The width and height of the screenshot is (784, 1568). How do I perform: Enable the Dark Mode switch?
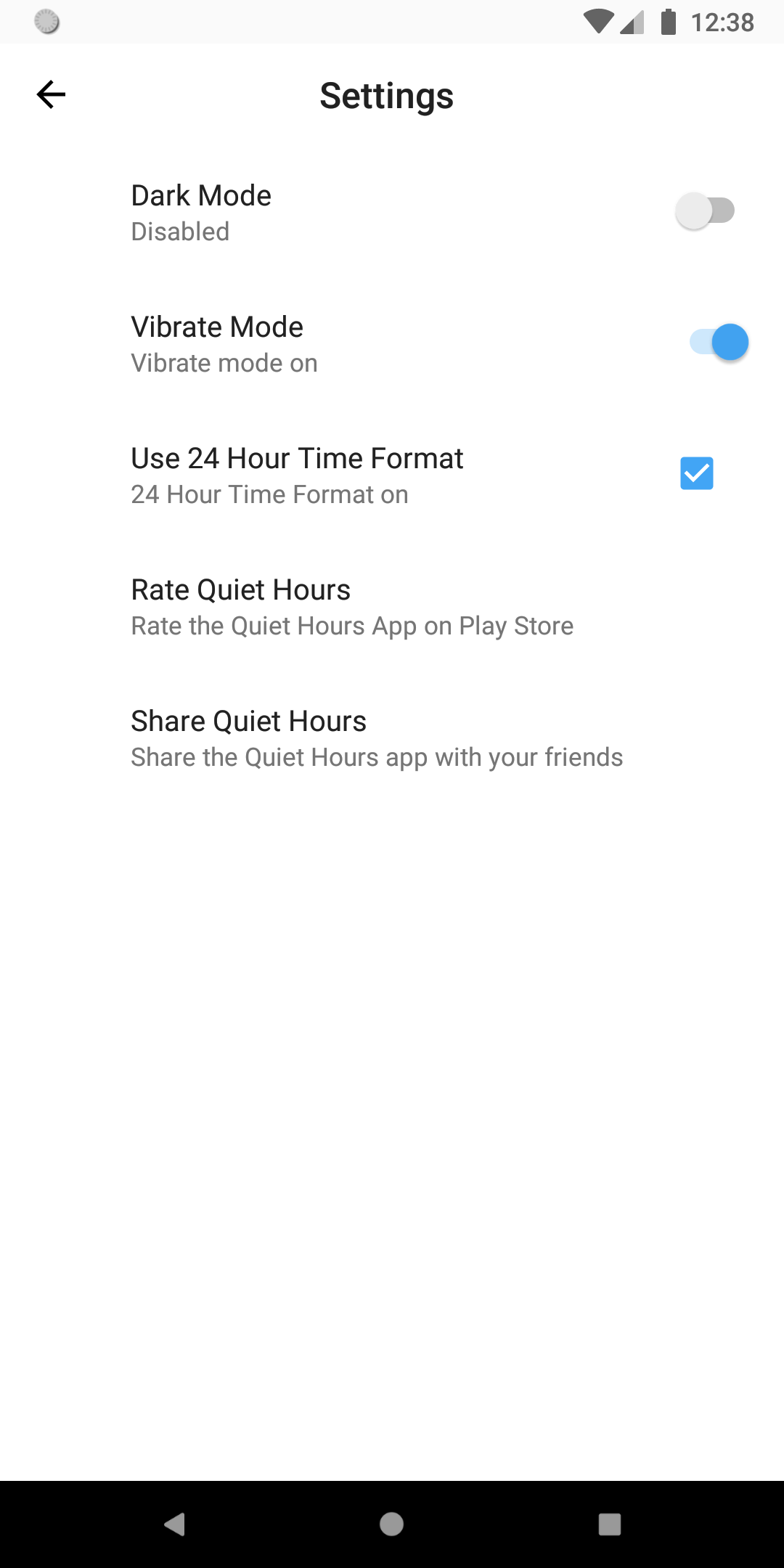pos(705,211)
